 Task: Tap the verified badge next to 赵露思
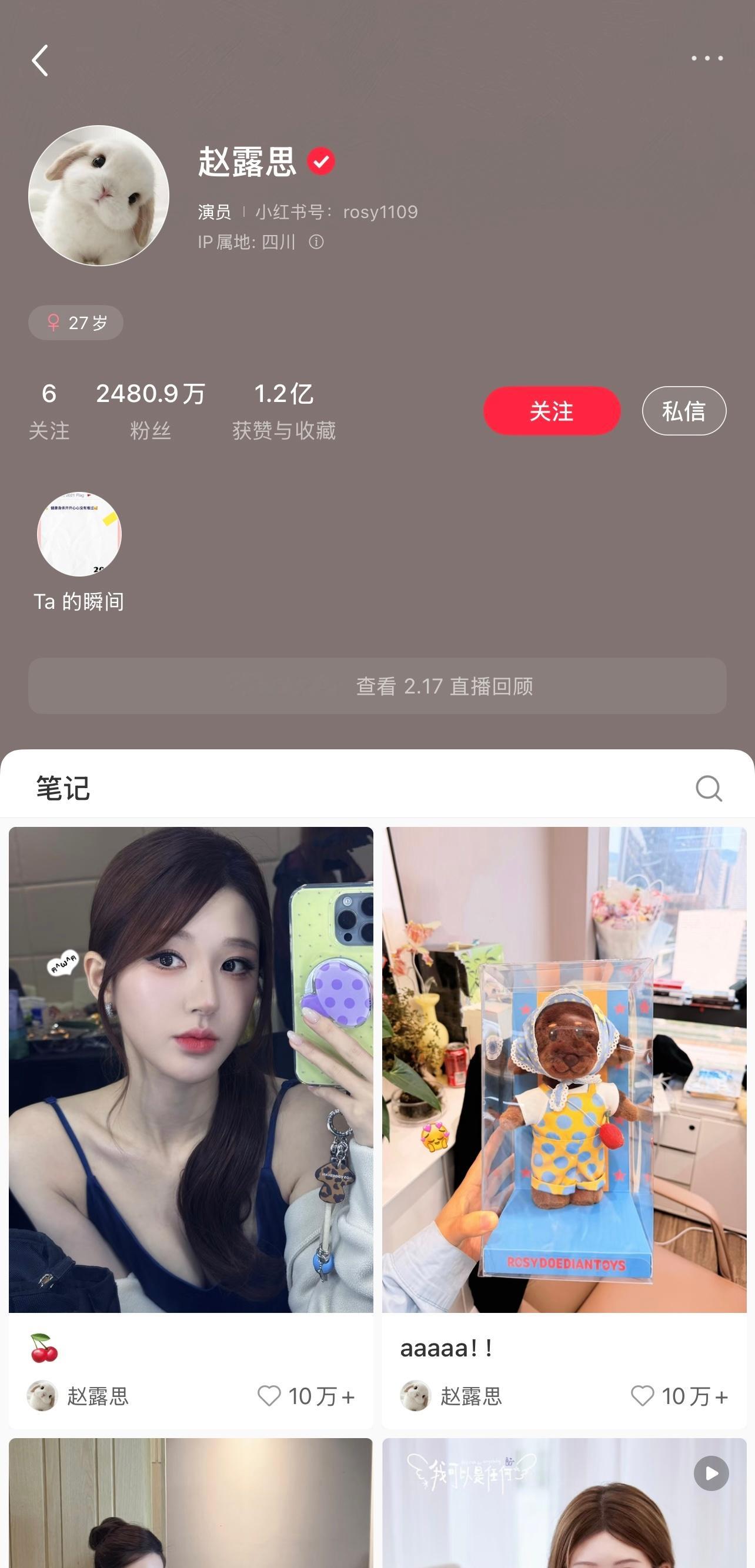click(x=322, y=160)
